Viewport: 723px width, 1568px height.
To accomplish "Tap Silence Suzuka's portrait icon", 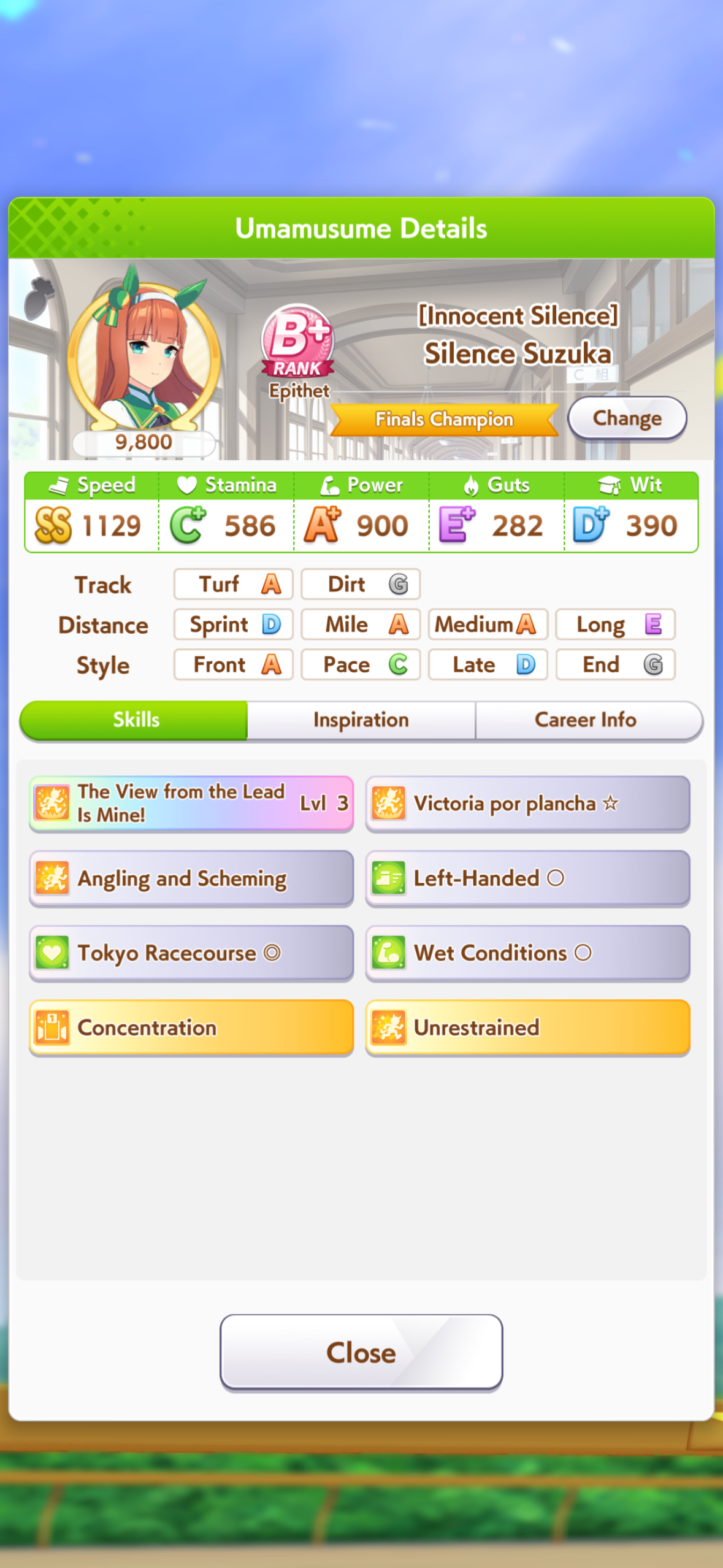I will click(145, 356).
